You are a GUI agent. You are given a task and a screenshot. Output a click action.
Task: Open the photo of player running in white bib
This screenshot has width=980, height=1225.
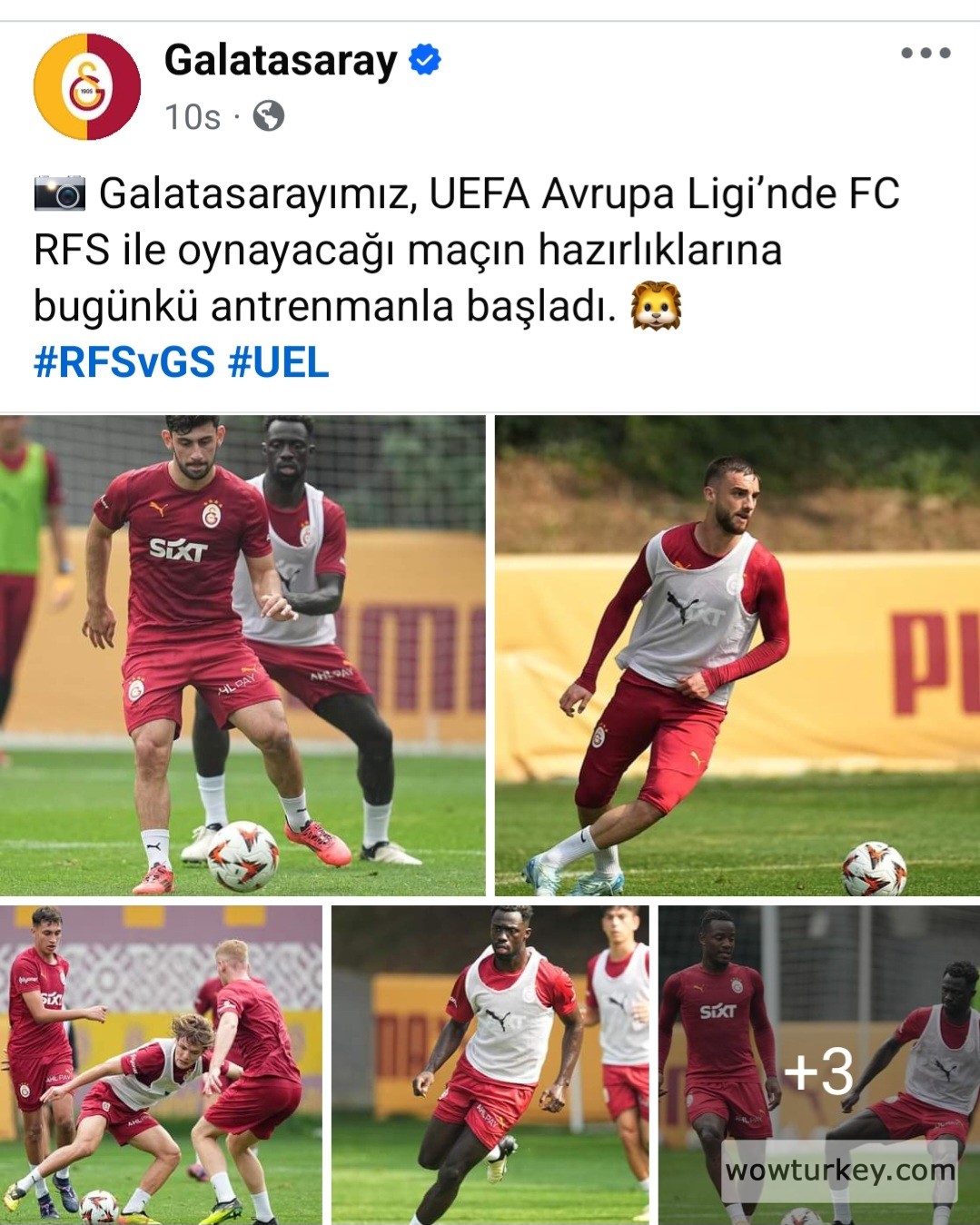tap(490, 1064)
